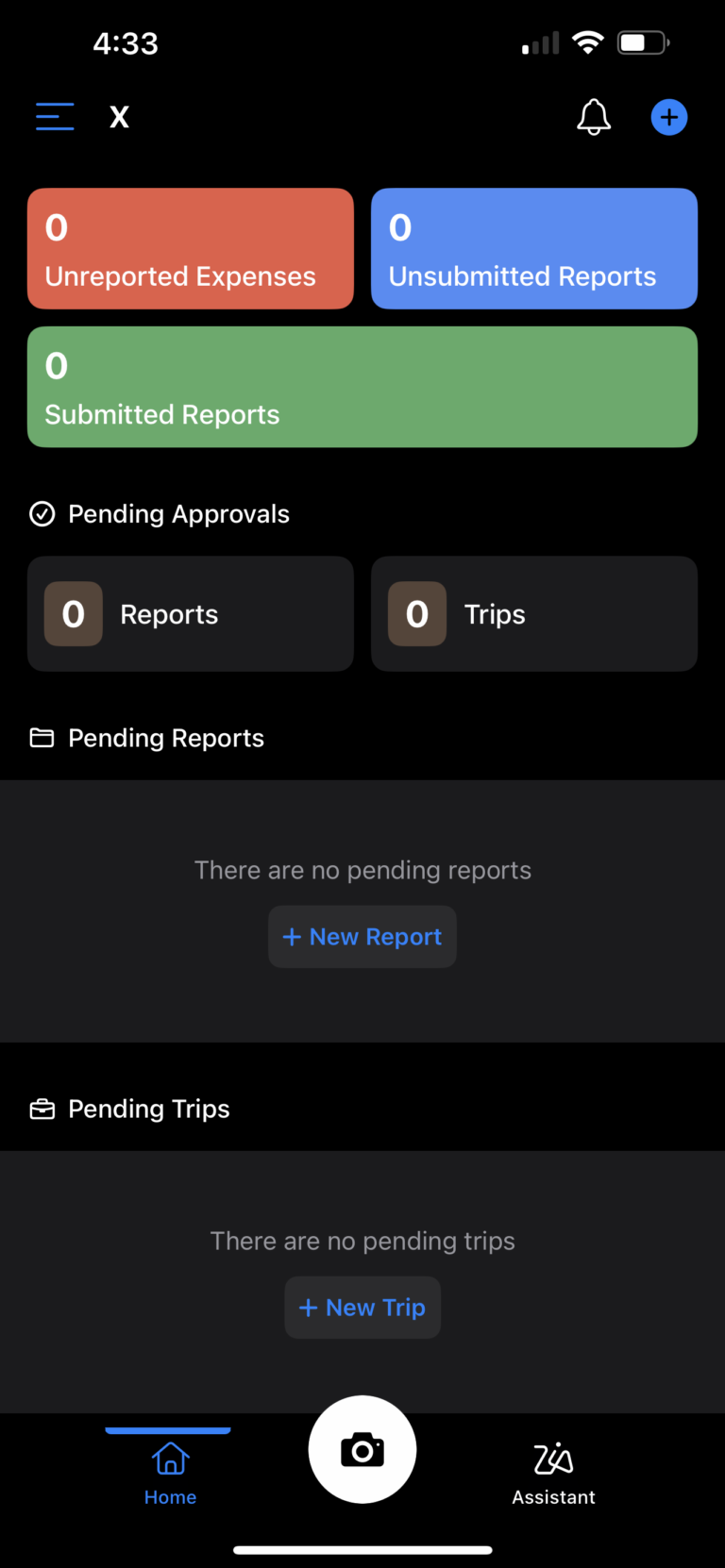Launch the camera scan button
The height and width of the screenshot is (1568, 725).
pyautogui.click(x=362, y=1449)
